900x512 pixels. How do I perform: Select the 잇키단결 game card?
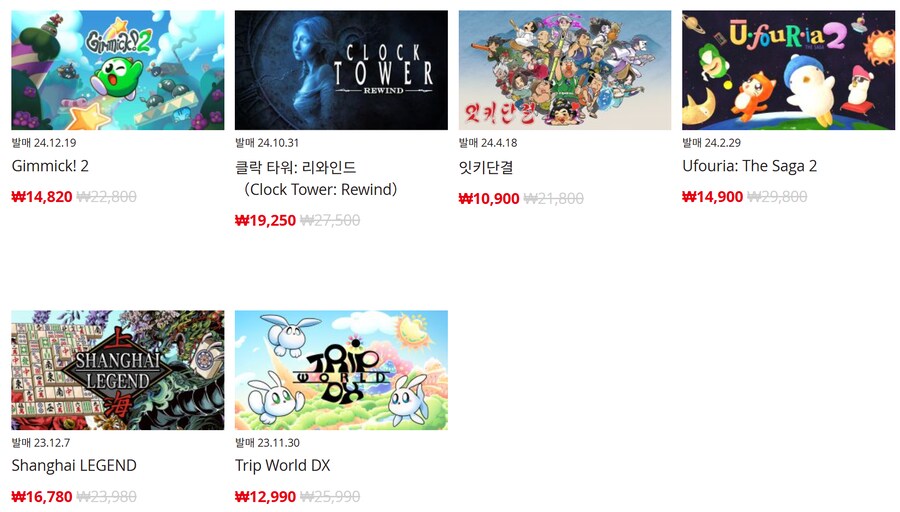(565, 70)
